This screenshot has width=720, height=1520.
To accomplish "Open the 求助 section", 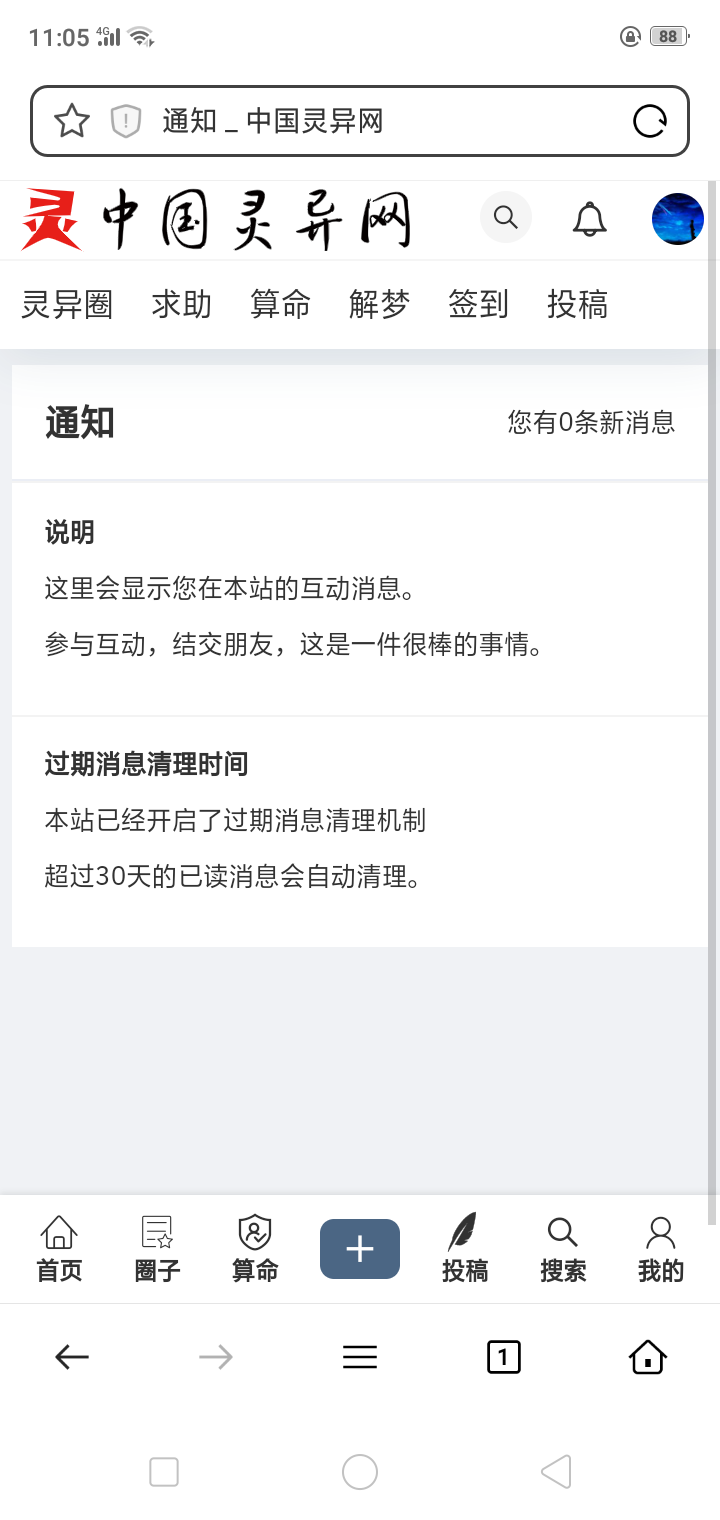I will (182, 304).
